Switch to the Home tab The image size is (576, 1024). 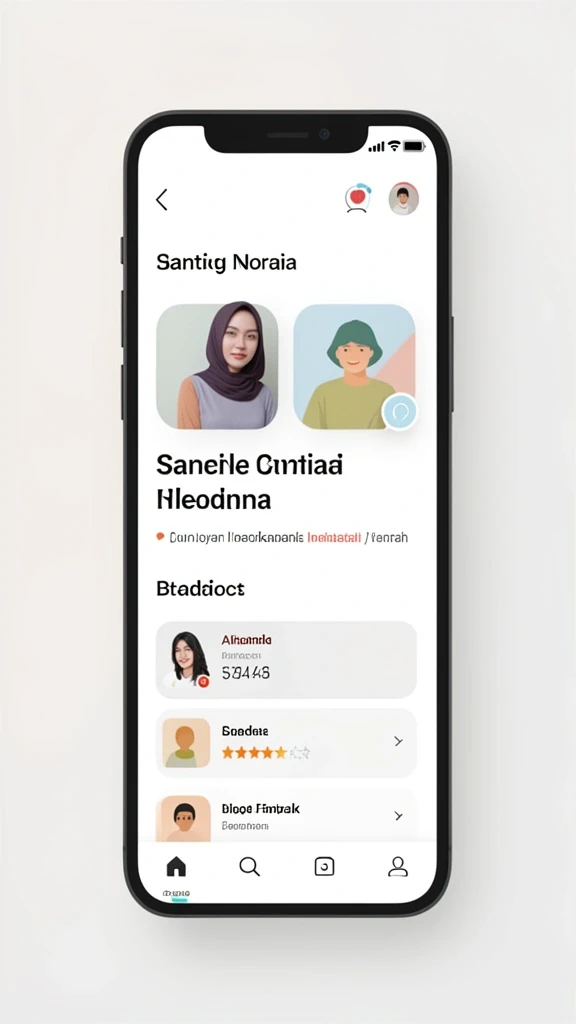(x=176, y=867)
